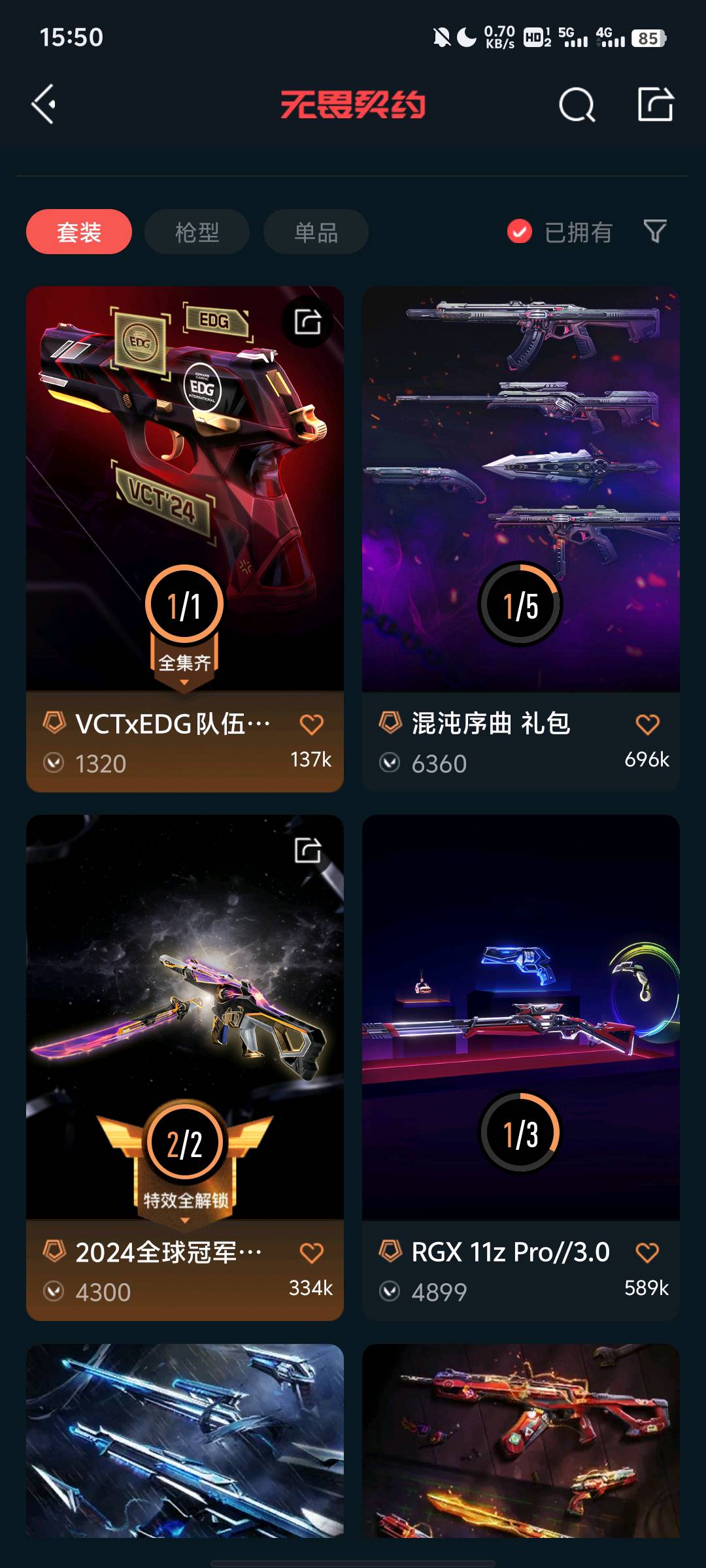Image resolution: width=706 pixels, height=1568 pixels.
Task: Switch to the 枪型 tab
Action: (x=197, y=232)
